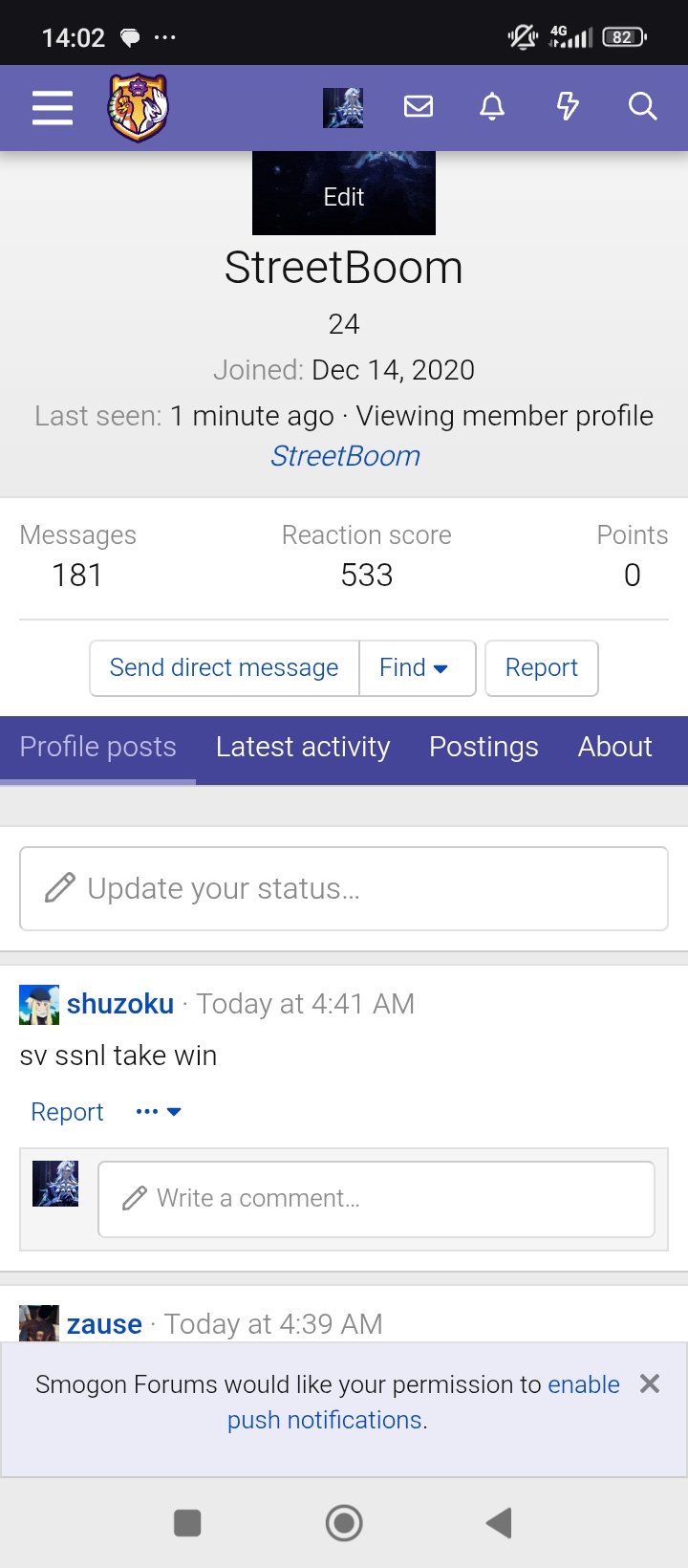The width and height of the screenshot is (688, 1568).
Task: Switch to the Latest activity tab
Action: (303, 748)
